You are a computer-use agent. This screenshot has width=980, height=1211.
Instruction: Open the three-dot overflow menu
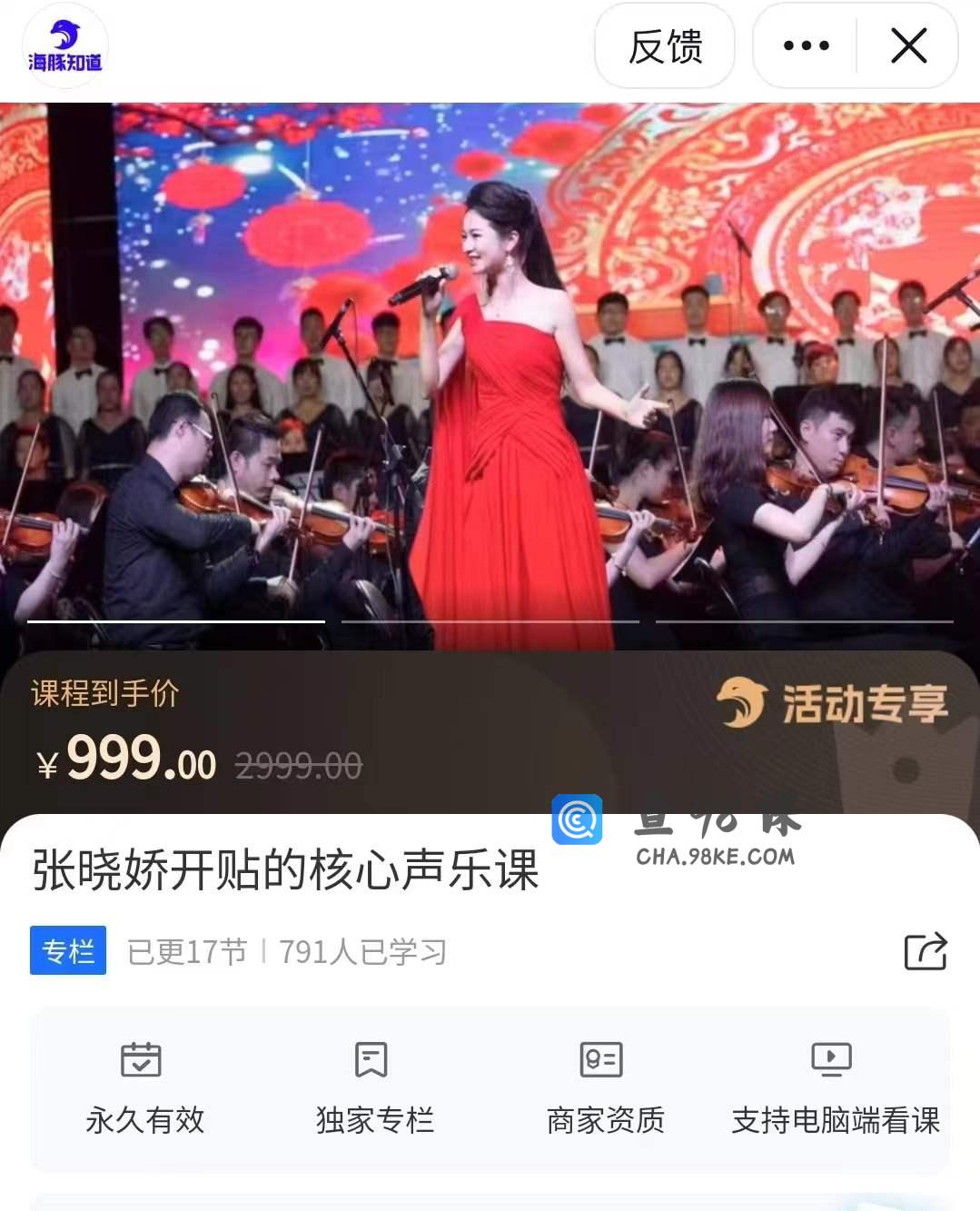806,46
